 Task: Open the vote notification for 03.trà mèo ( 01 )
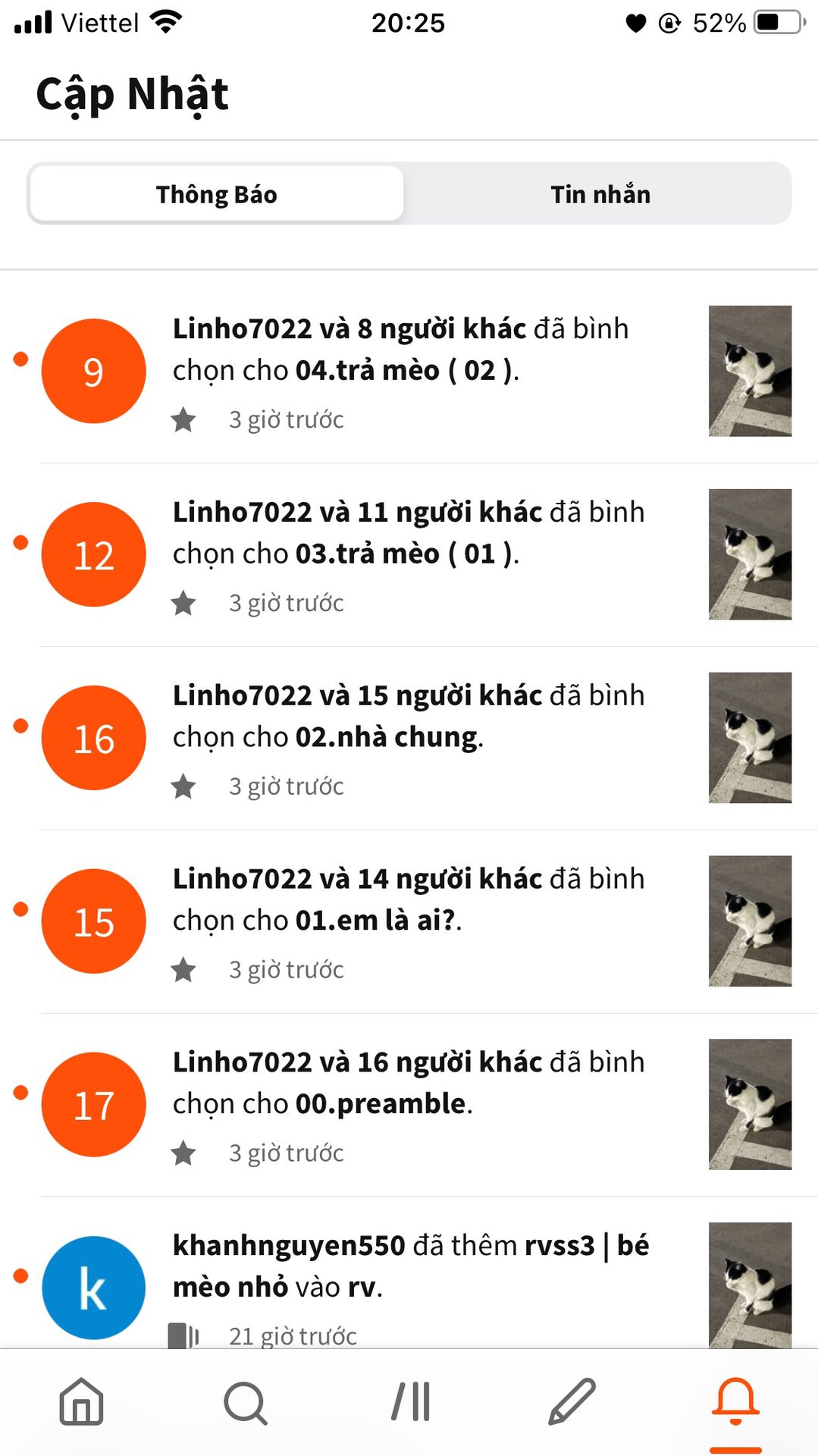coord(409,554)
